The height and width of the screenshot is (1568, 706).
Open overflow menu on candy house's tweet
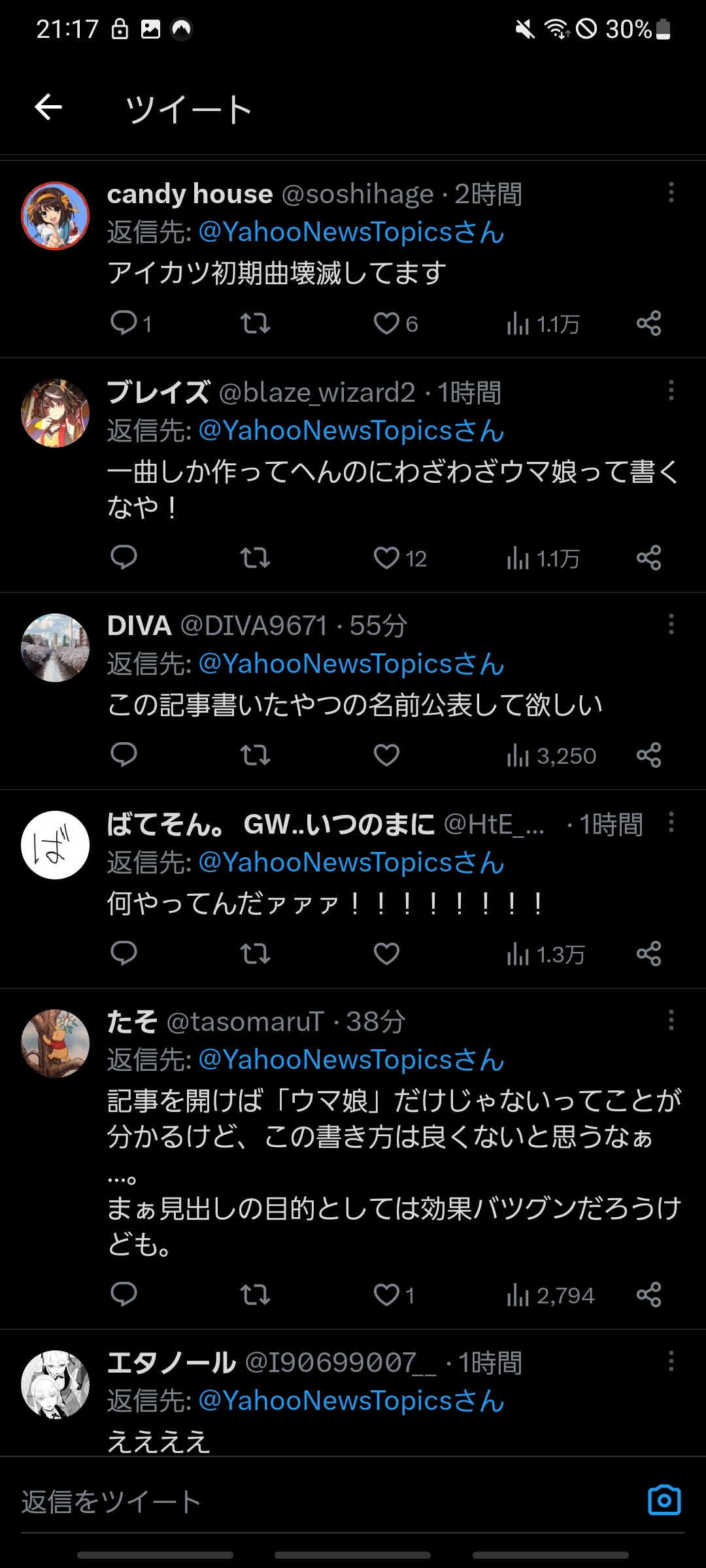tap(671, 192)
